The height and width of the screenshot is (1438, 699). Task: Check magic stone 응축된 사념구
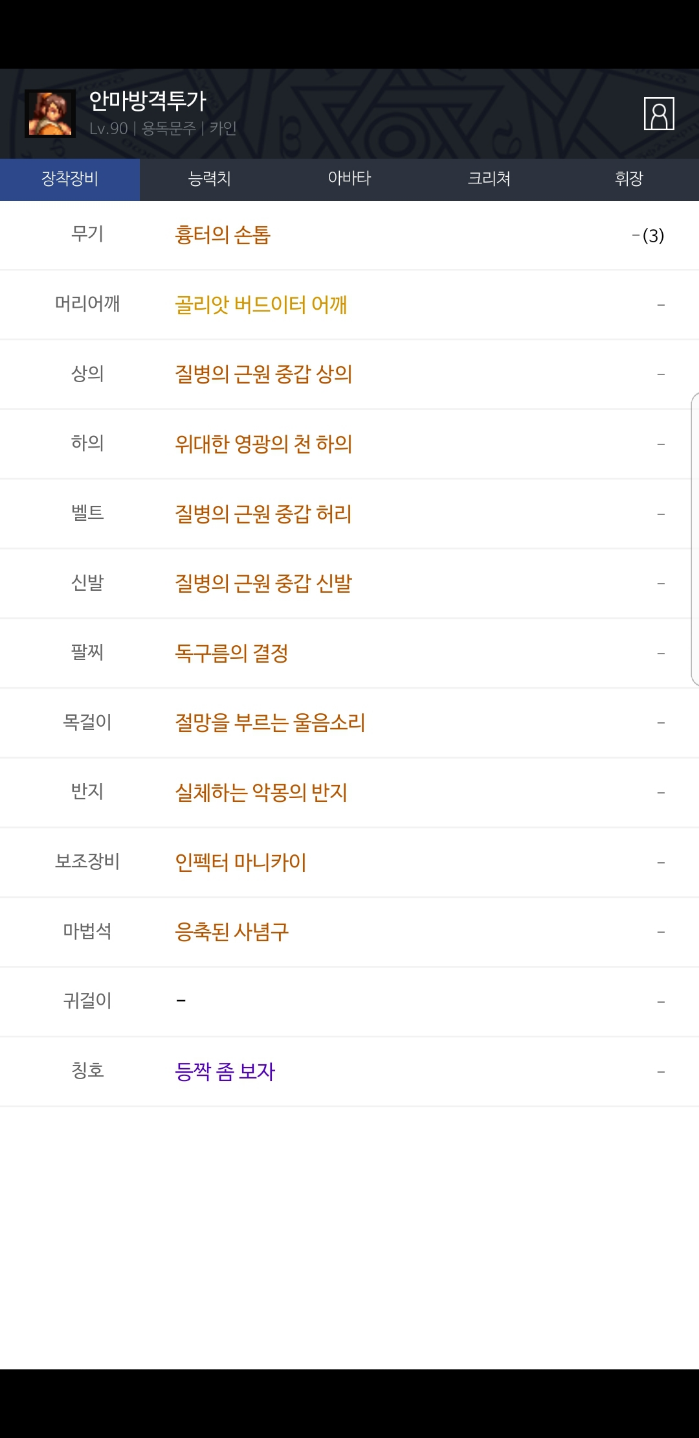tap(232, 932)
